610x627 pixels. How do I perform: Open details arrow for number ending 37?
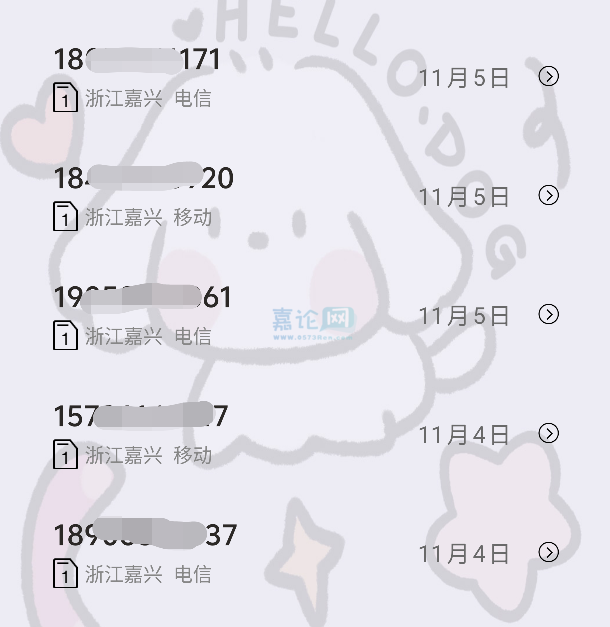[x=548, y=552]
